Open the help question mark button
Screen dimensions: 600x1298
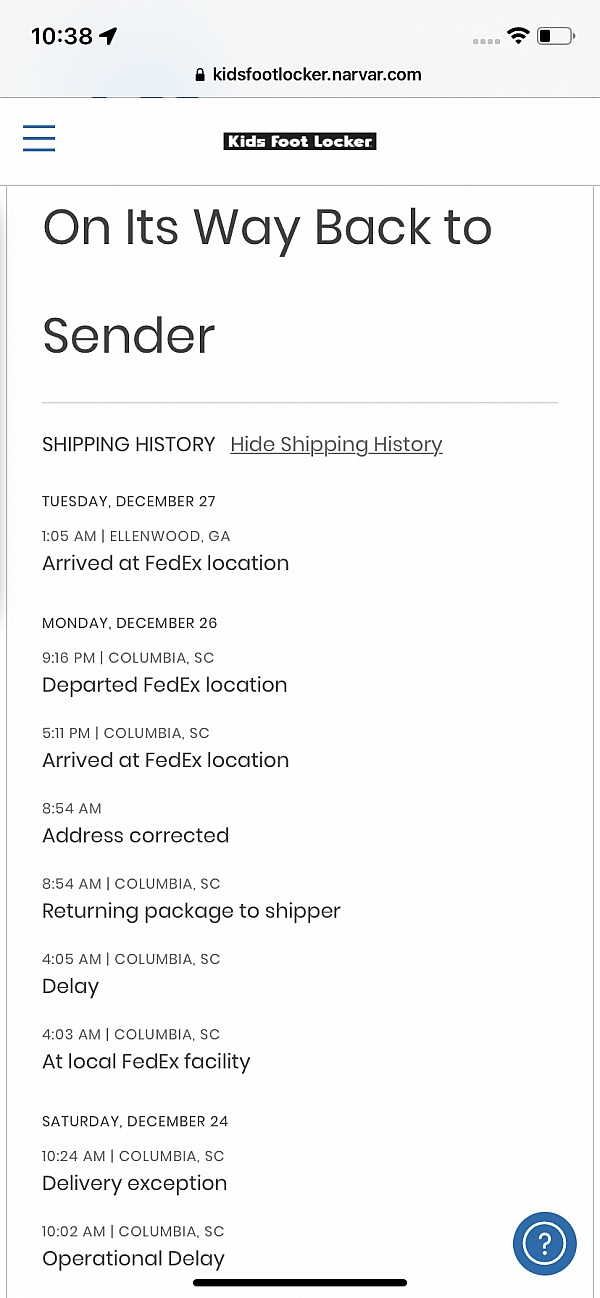545,1243
